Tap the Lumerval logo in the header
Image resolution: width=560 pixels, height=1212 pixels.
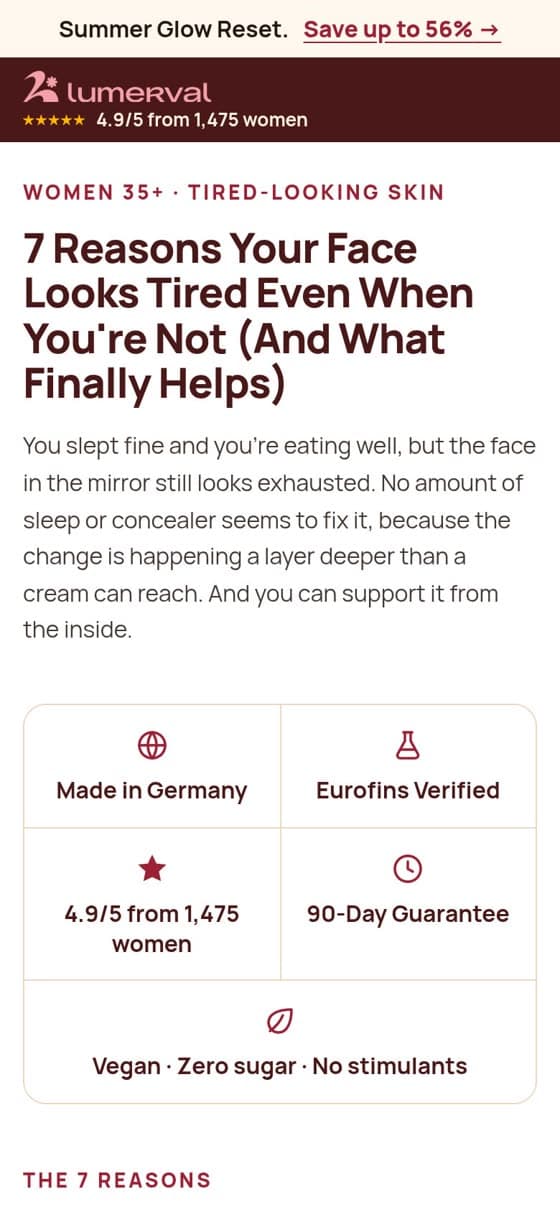[x=117, y=92]
